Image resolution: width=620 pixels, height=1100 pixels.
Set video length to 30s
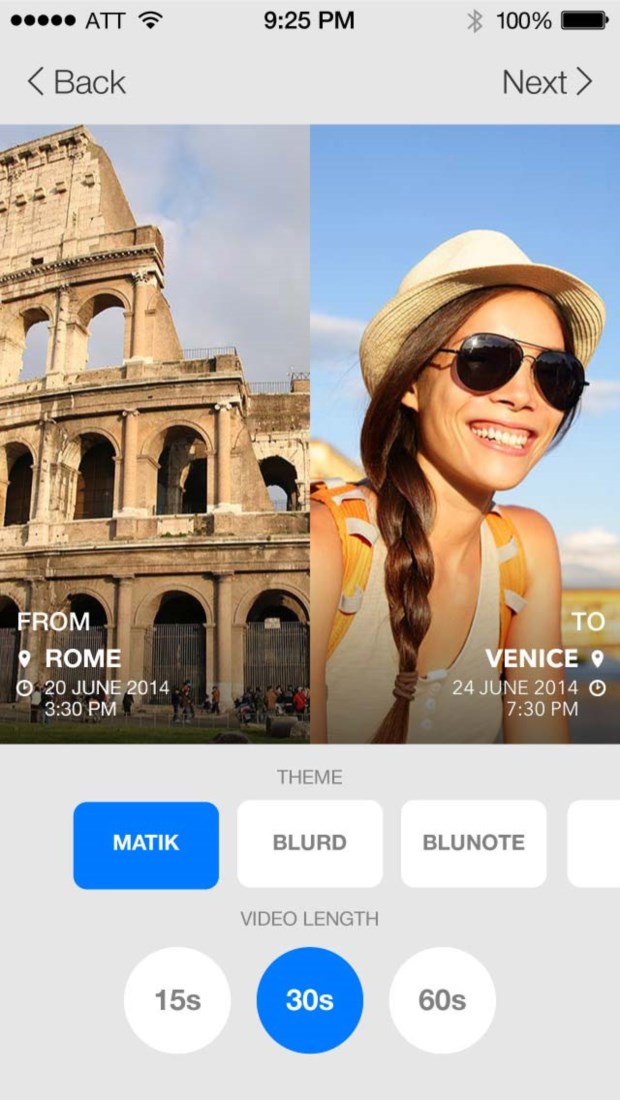tap(310, 1000)
